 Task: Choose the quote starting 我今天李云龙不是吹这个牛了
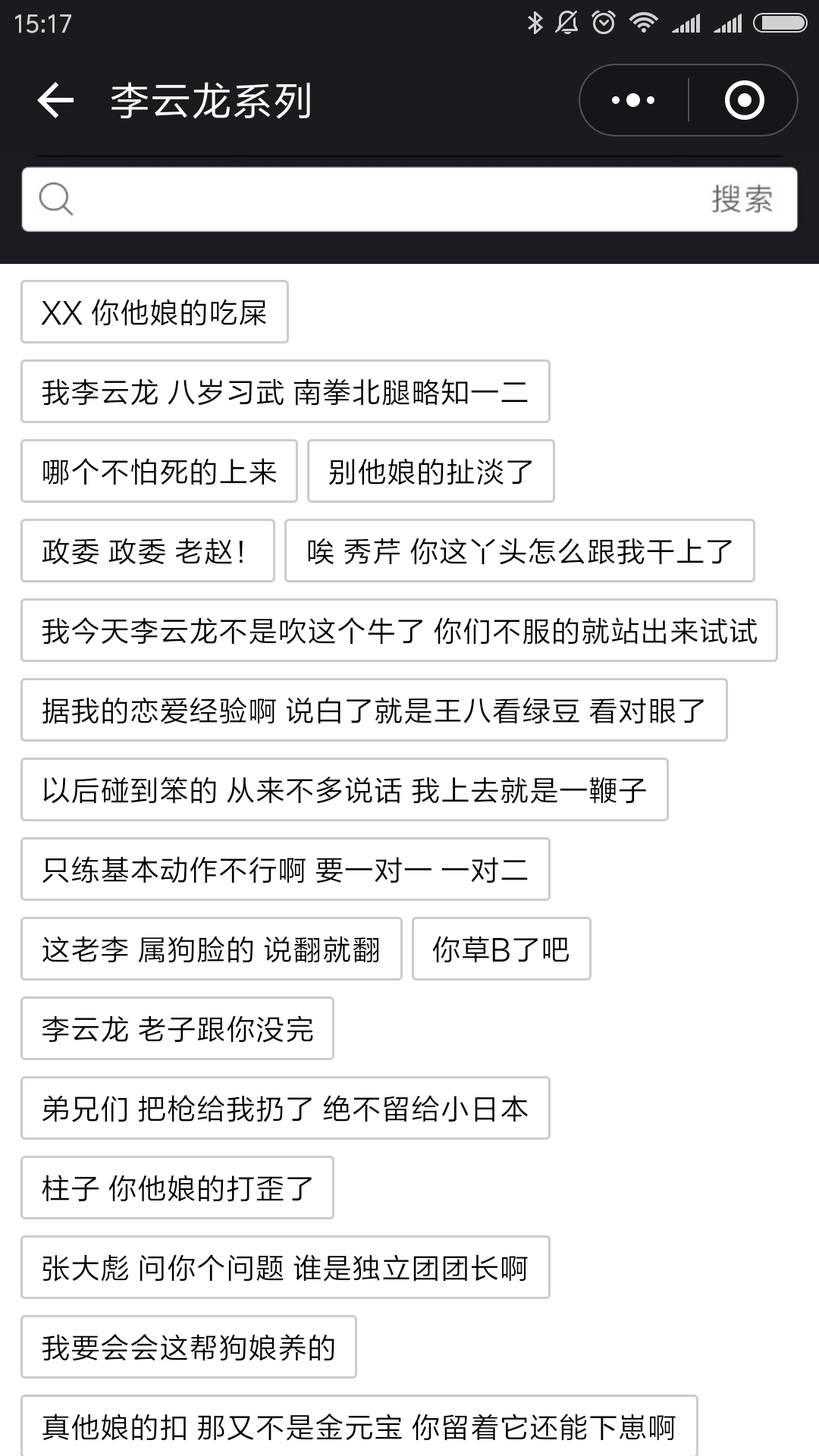coord(399,630)
